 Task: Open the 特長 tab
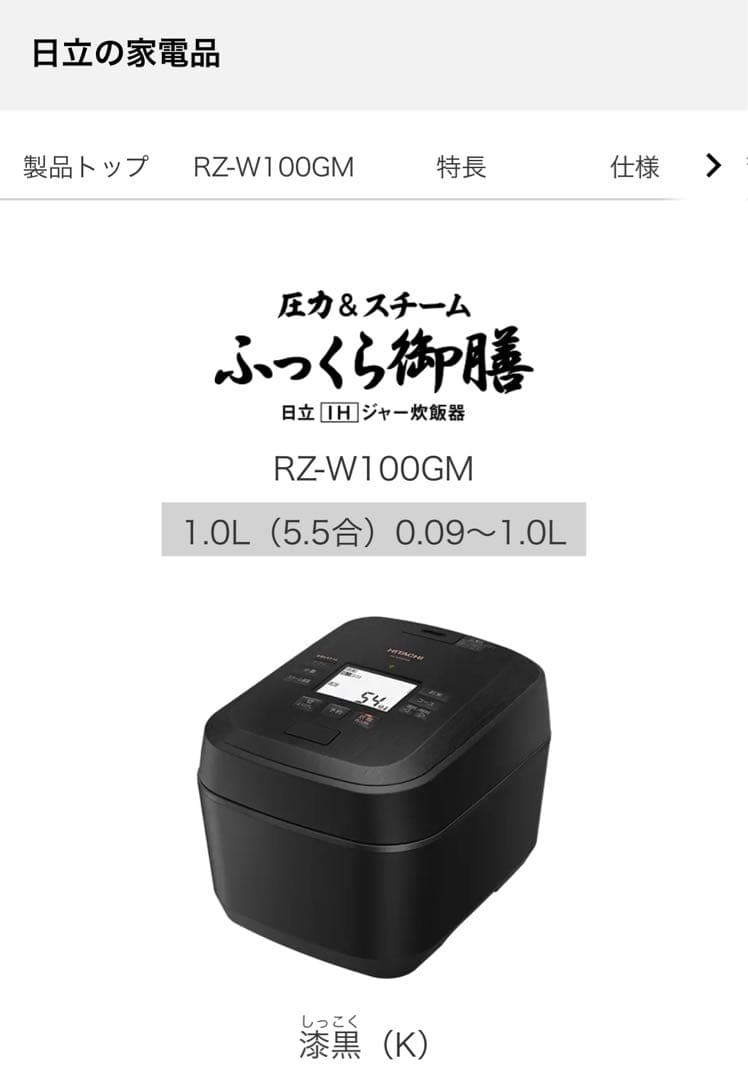pyautogui.click(x=461, y=166)
